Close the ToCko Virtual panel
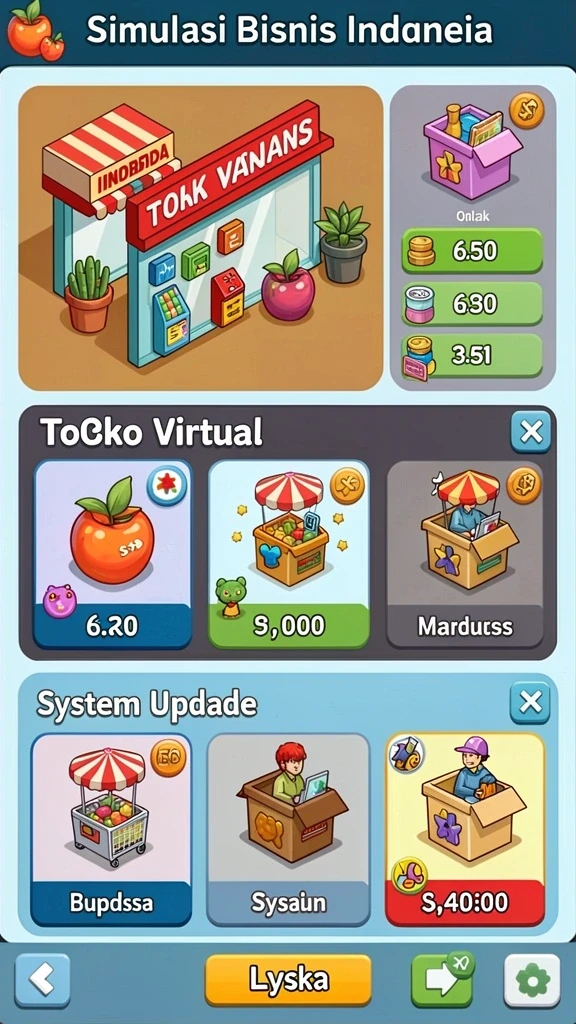This screenshot has height=1024, width=576. click(x=530, y=432)
